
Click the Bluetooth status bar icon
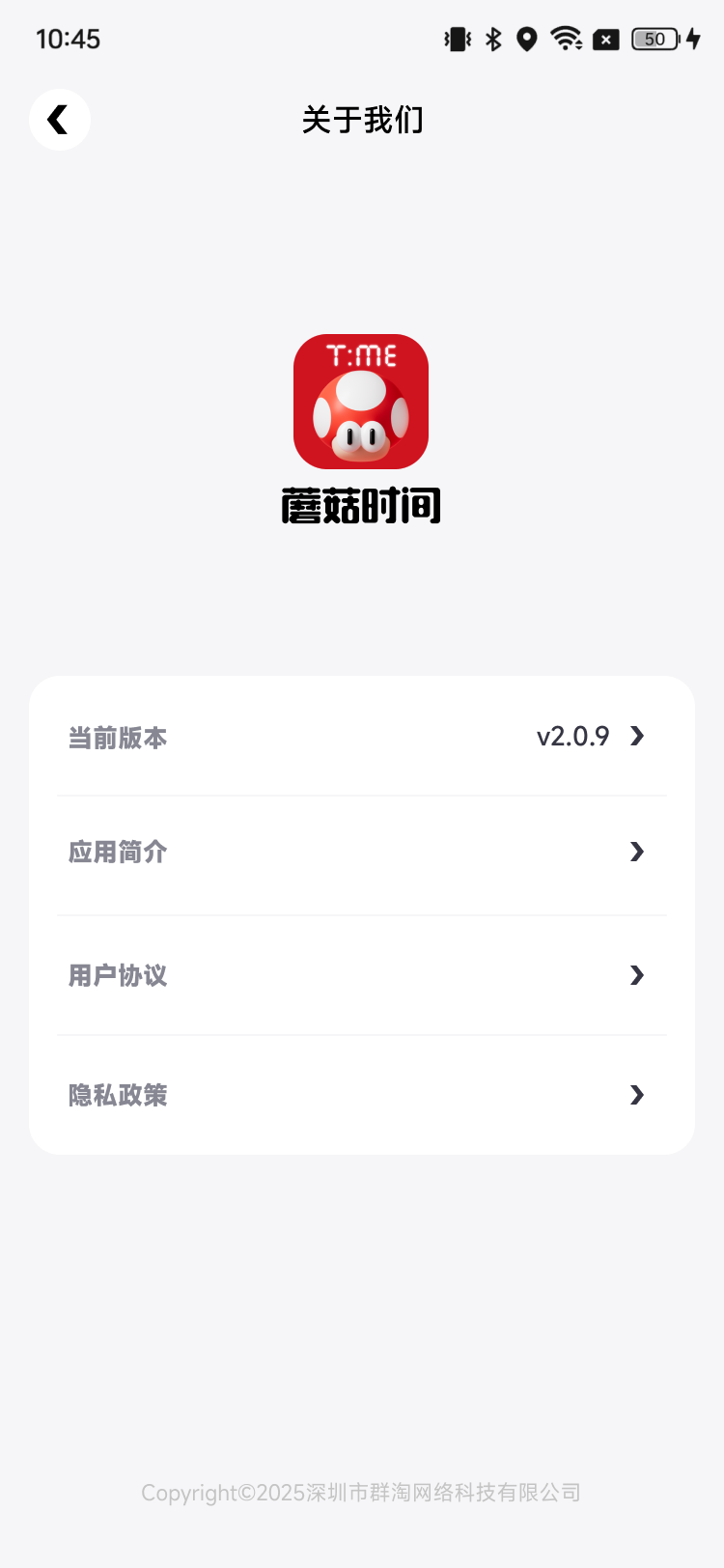coord(494,39)
